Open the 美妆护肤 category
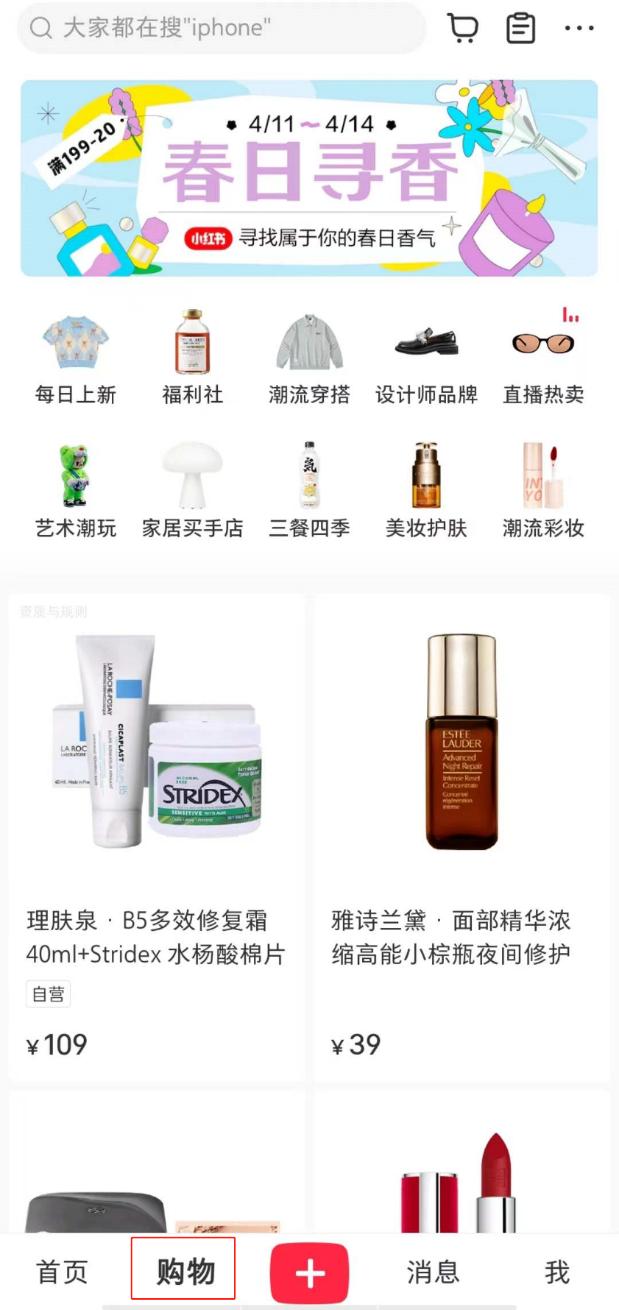 click(x=426, y=491)
